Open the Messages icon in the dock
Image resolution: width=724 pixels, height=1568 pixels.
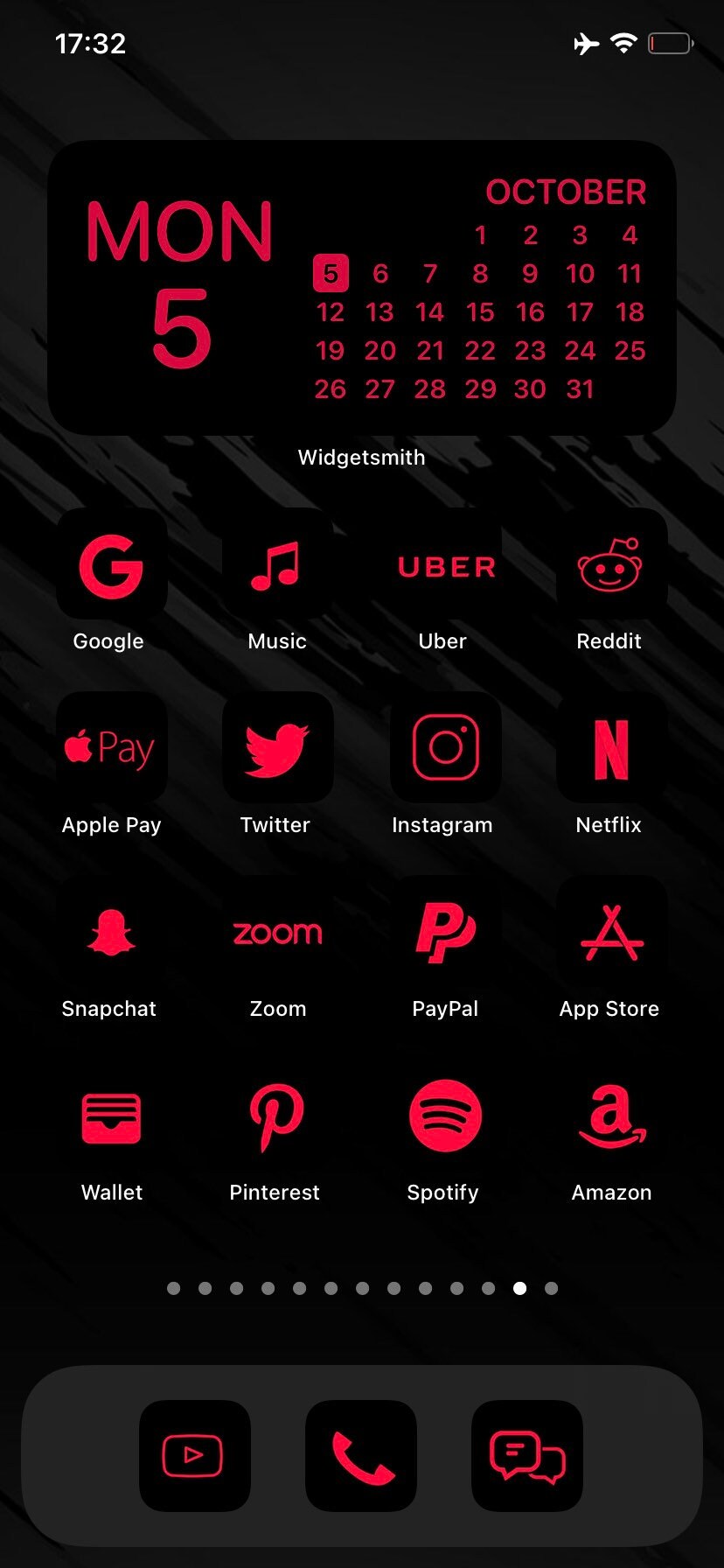pyautogui.click(x=526, y=1456)
